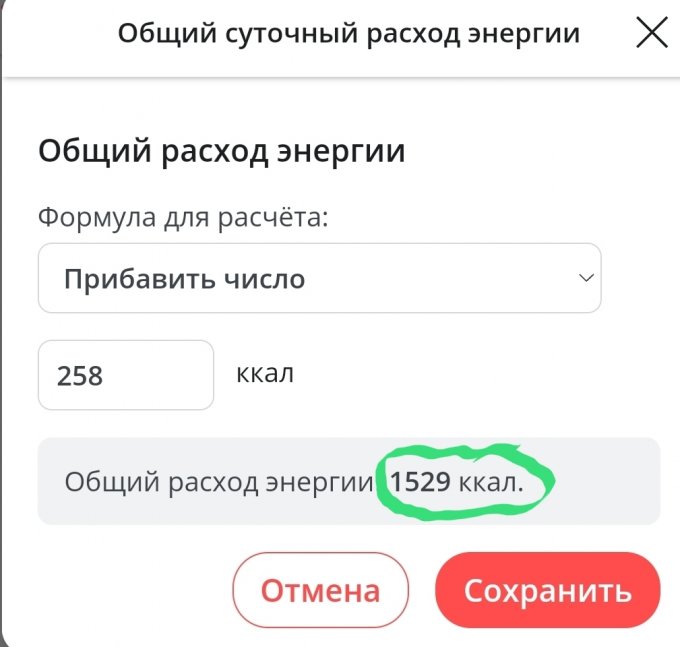
Task: Save changes with Сохранить
Action: pos(547,590)
